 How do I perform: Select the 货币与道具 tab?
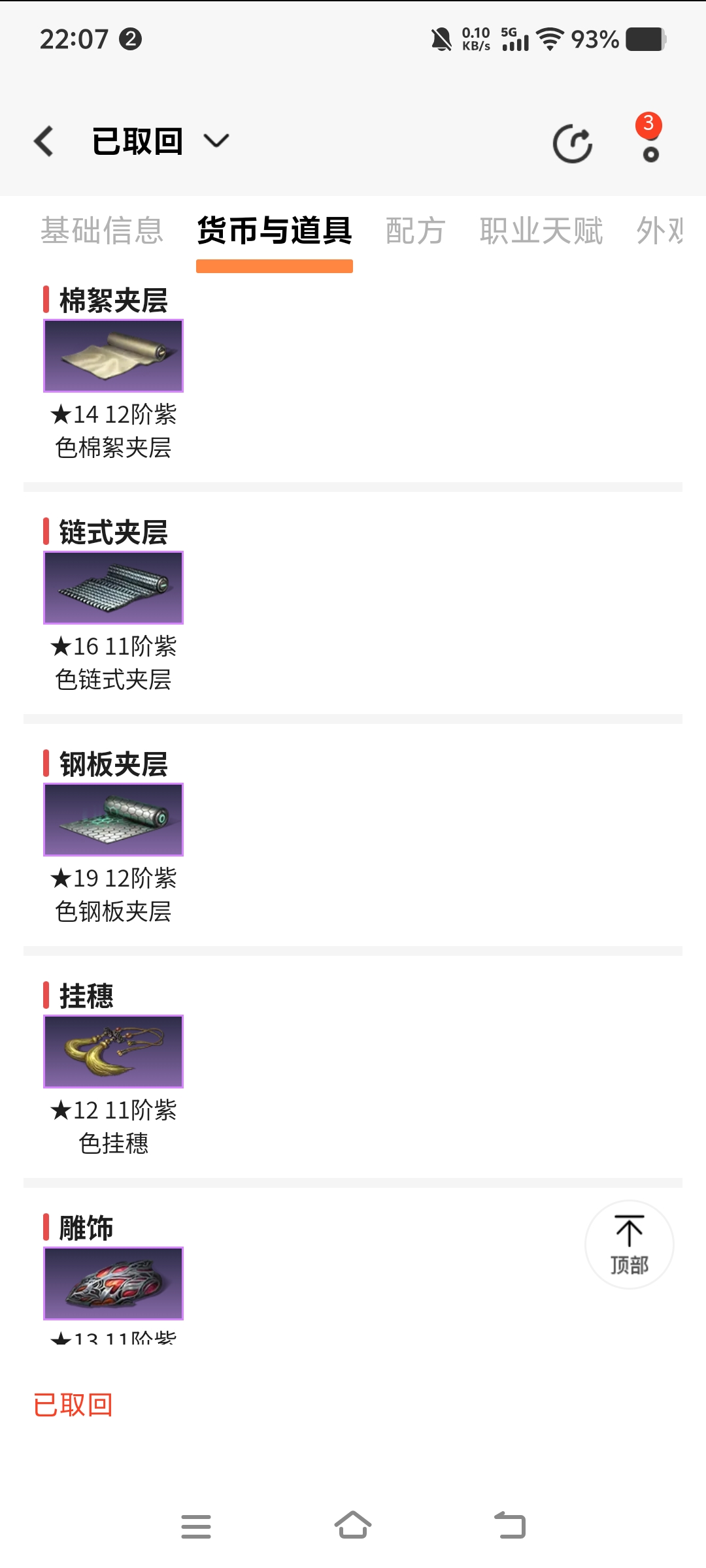(275, 231)
